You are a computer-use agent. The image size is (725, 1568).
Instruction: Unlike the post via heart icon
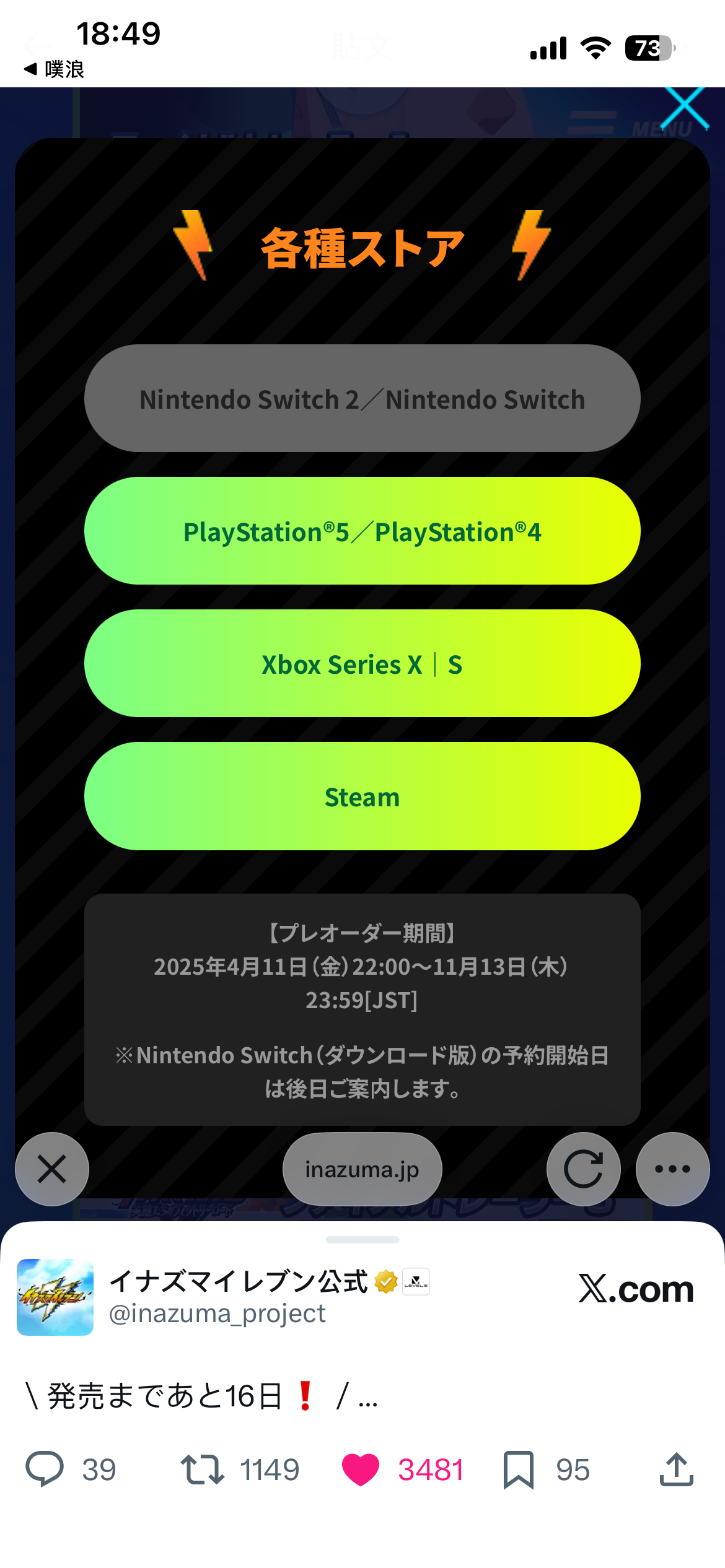click(x=361, y=1469)
